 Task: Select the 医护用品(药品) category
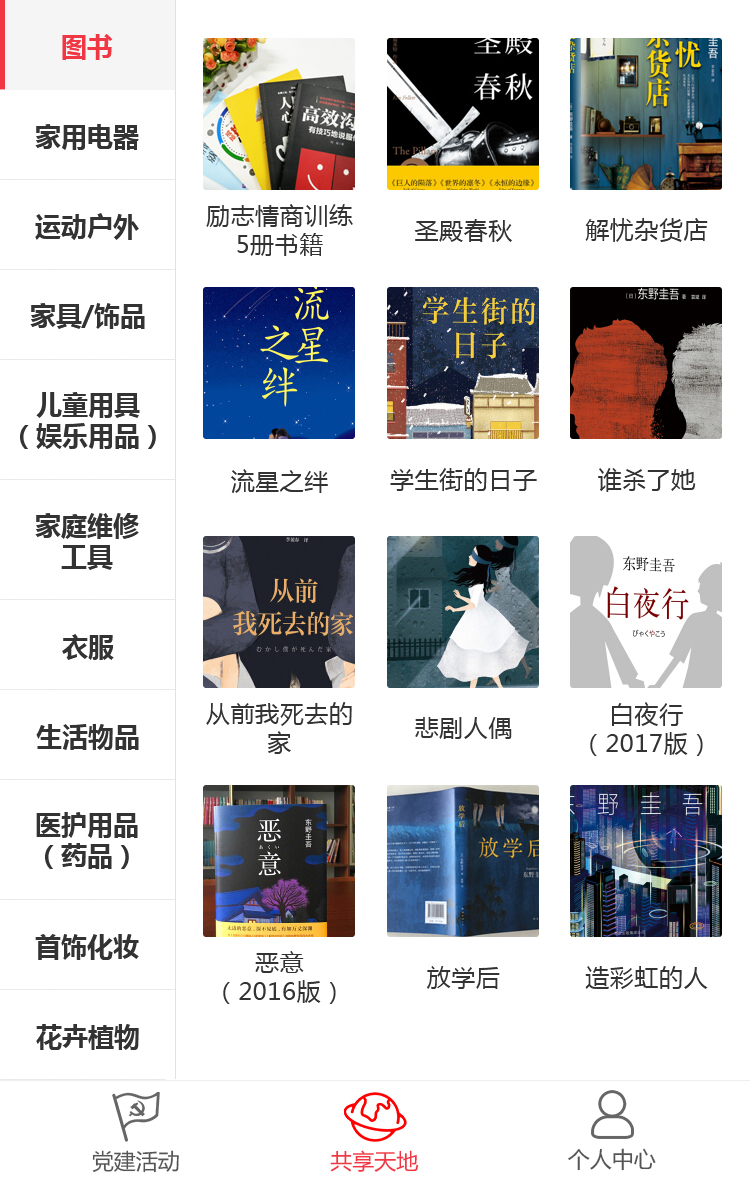pyautogui.click(x=87, y=840)
